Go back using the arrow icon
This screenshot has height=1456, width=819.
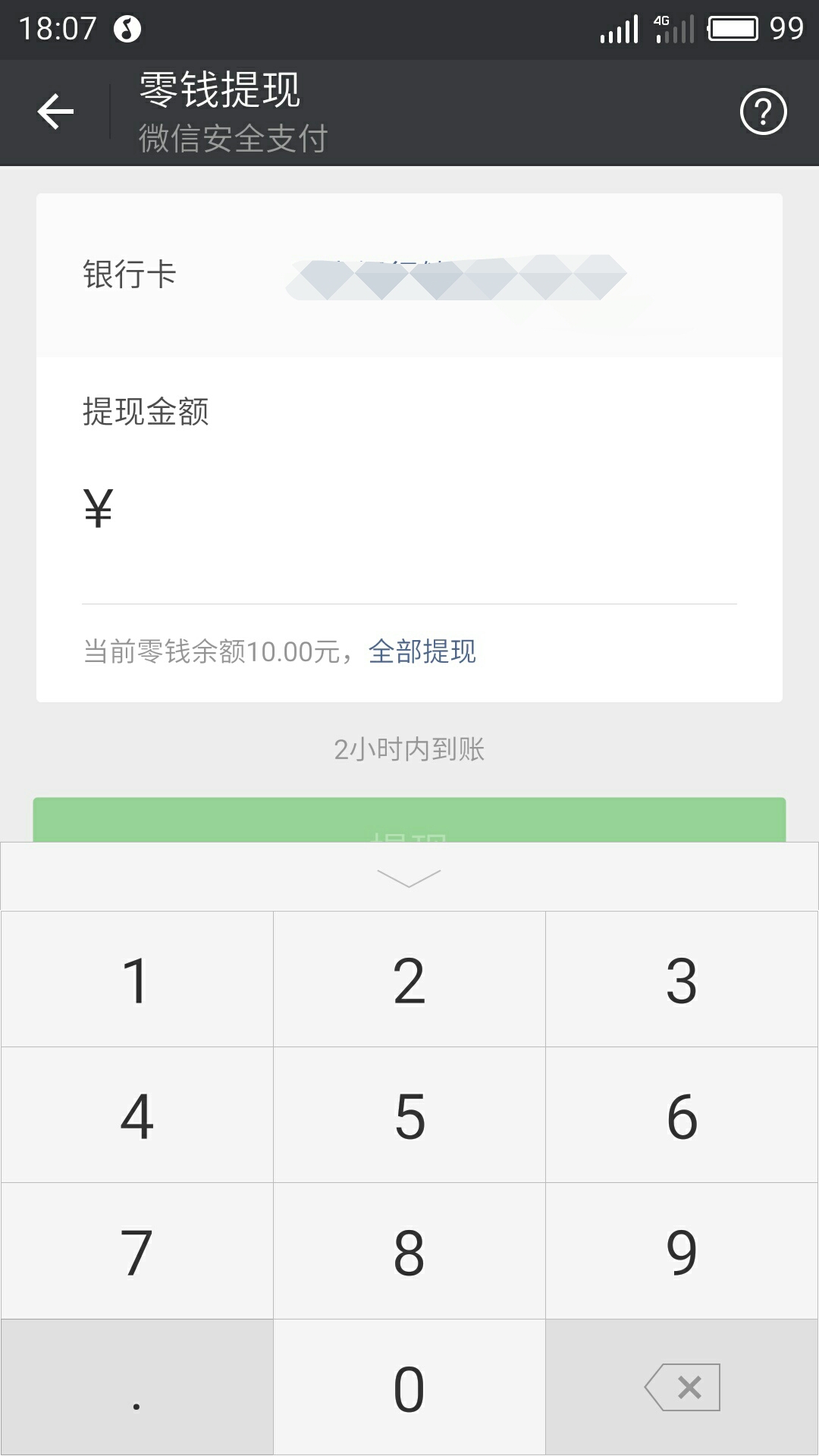point(56,112)
